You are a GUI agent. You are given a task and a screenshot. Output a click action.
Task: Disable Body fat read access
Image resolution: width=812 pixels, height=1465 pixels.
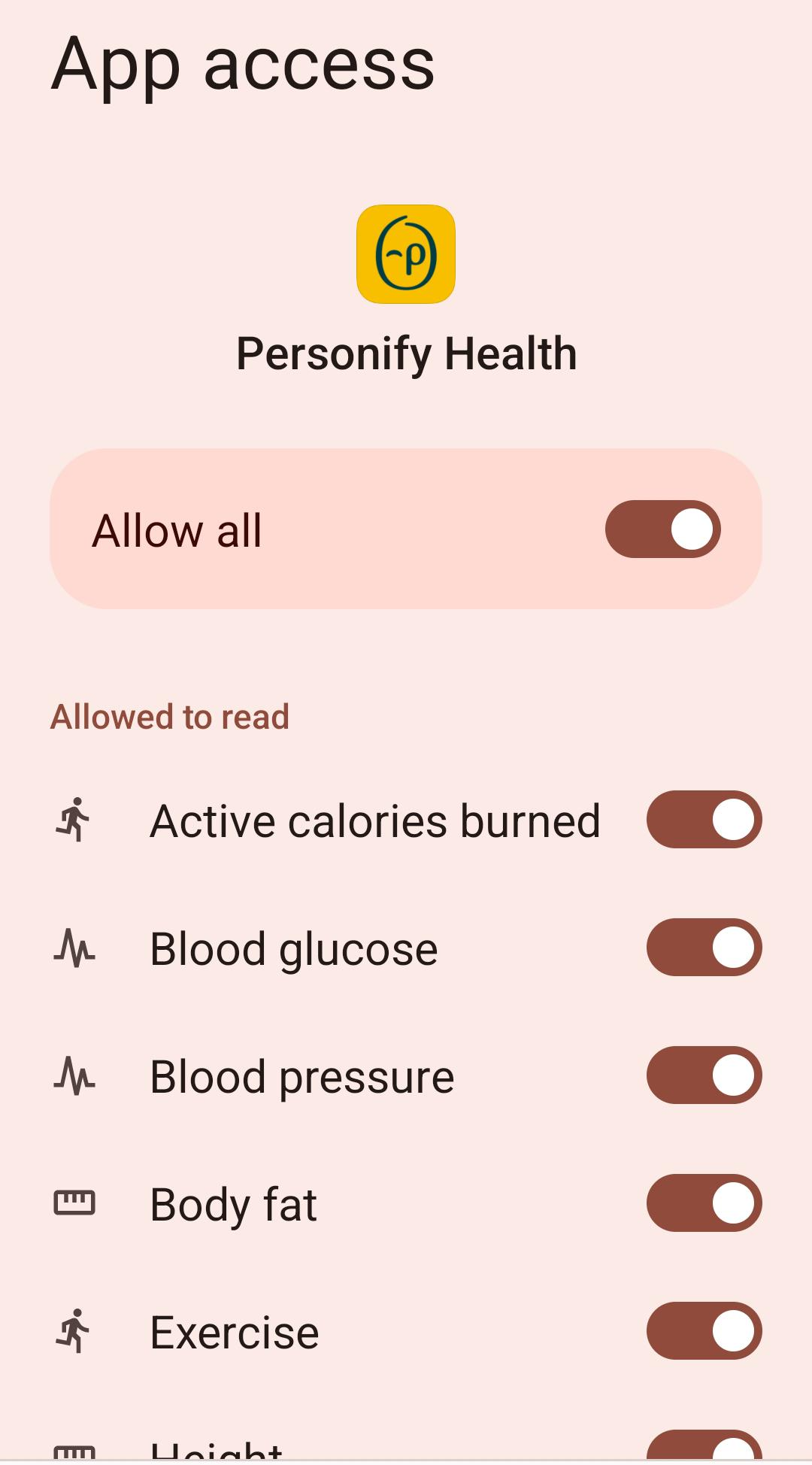(702, 1204)
